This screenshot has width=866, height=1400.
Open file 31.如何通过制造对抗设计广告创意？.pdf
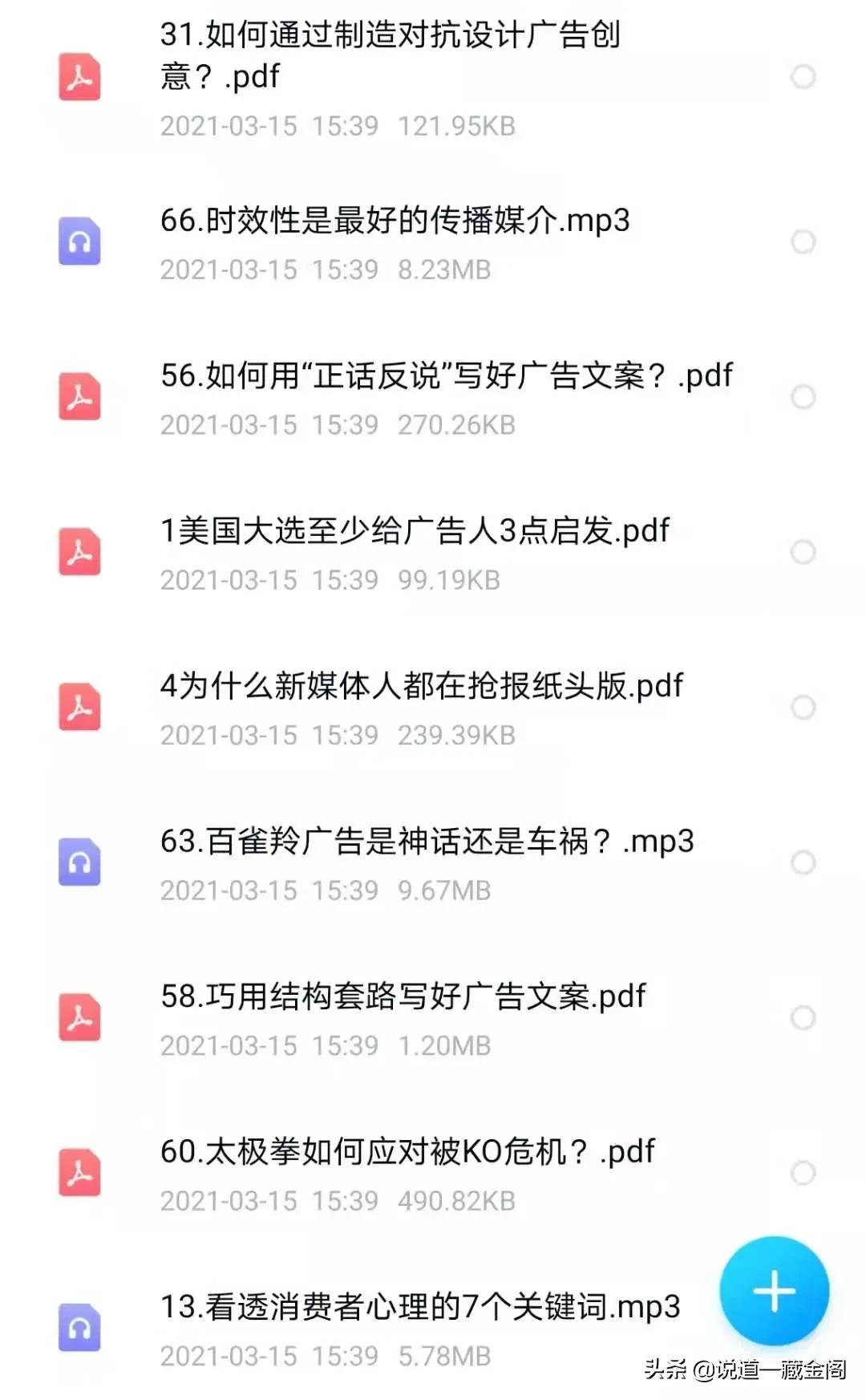390,56
